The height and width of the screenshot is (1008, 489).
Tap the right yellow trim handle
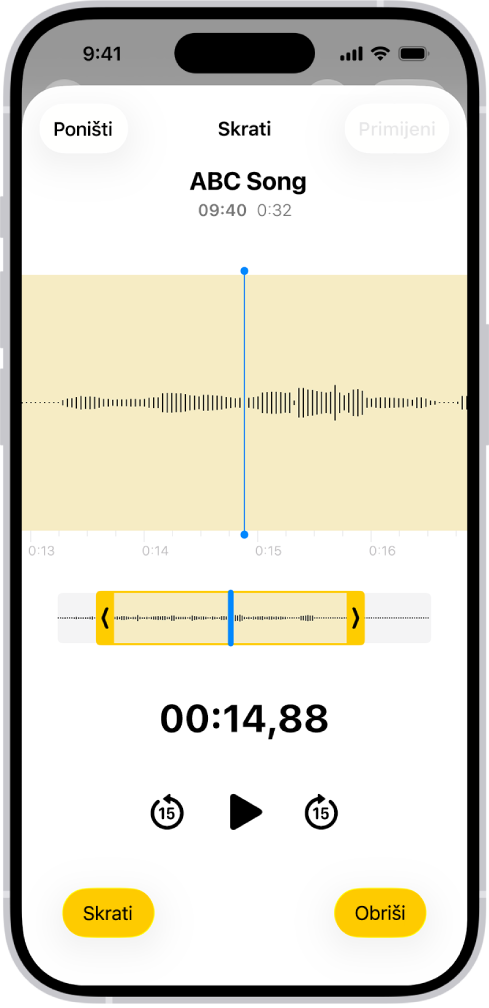tap(356, 618)
